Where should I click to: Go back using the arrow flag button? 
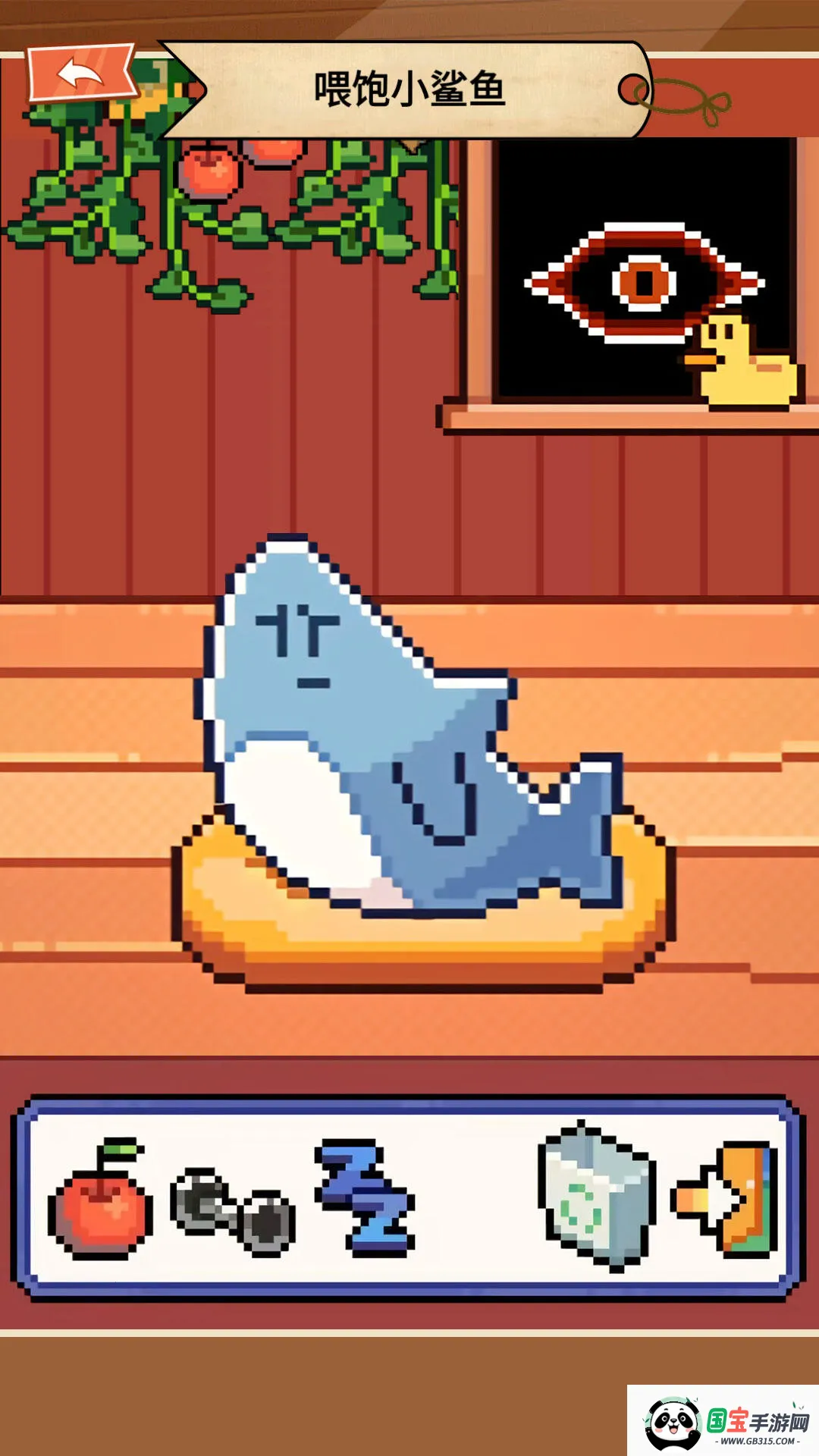pos(81,74)
